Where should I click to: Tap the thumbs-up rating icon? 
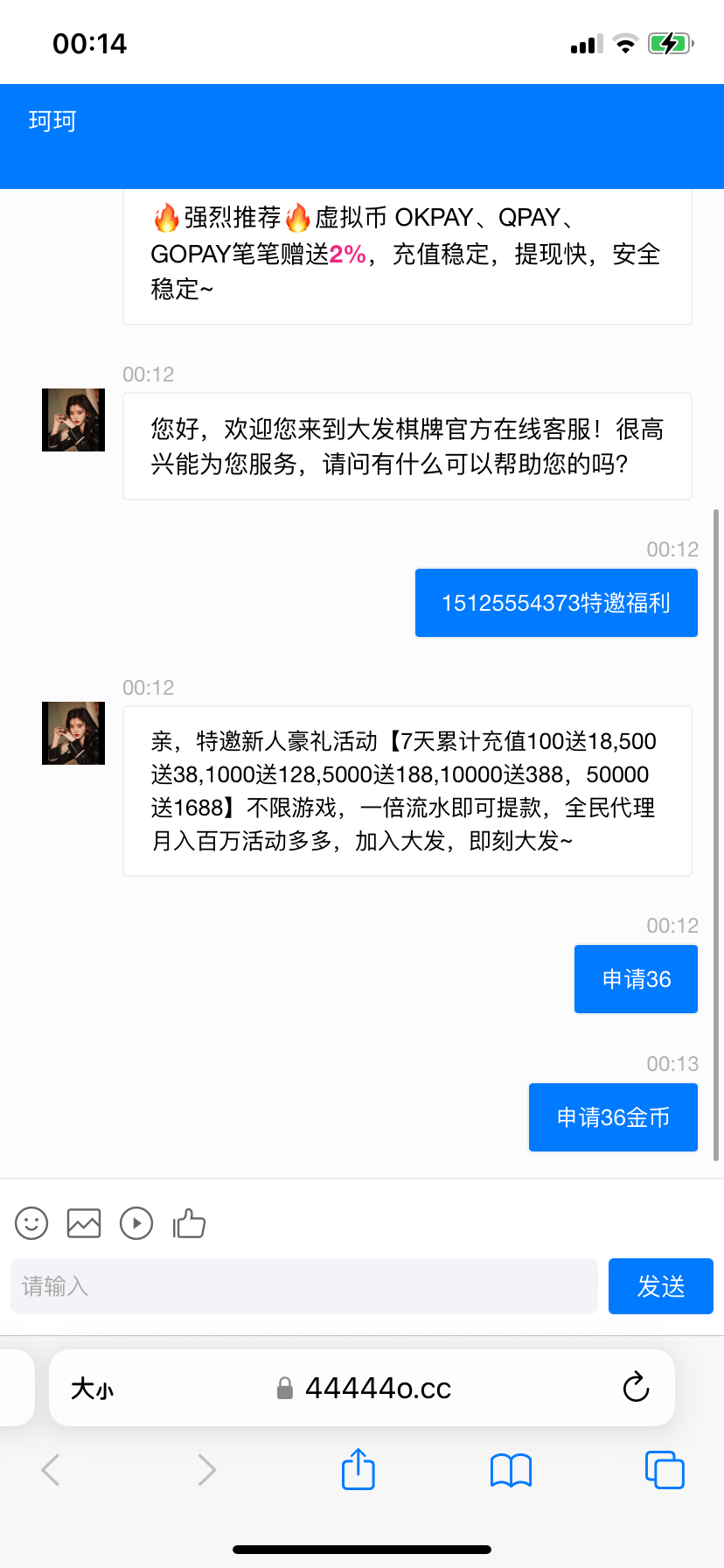(x=189, y=1222)
